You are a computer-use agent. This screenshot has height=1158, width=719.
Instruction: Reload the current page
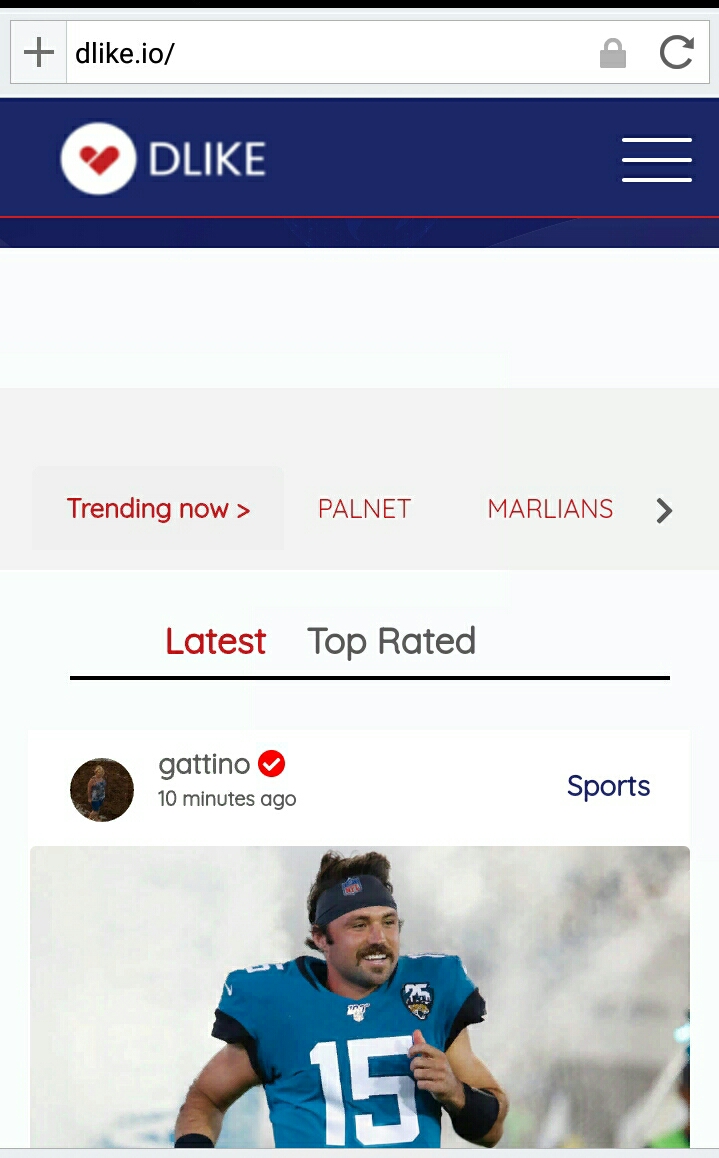click(676, 53)
